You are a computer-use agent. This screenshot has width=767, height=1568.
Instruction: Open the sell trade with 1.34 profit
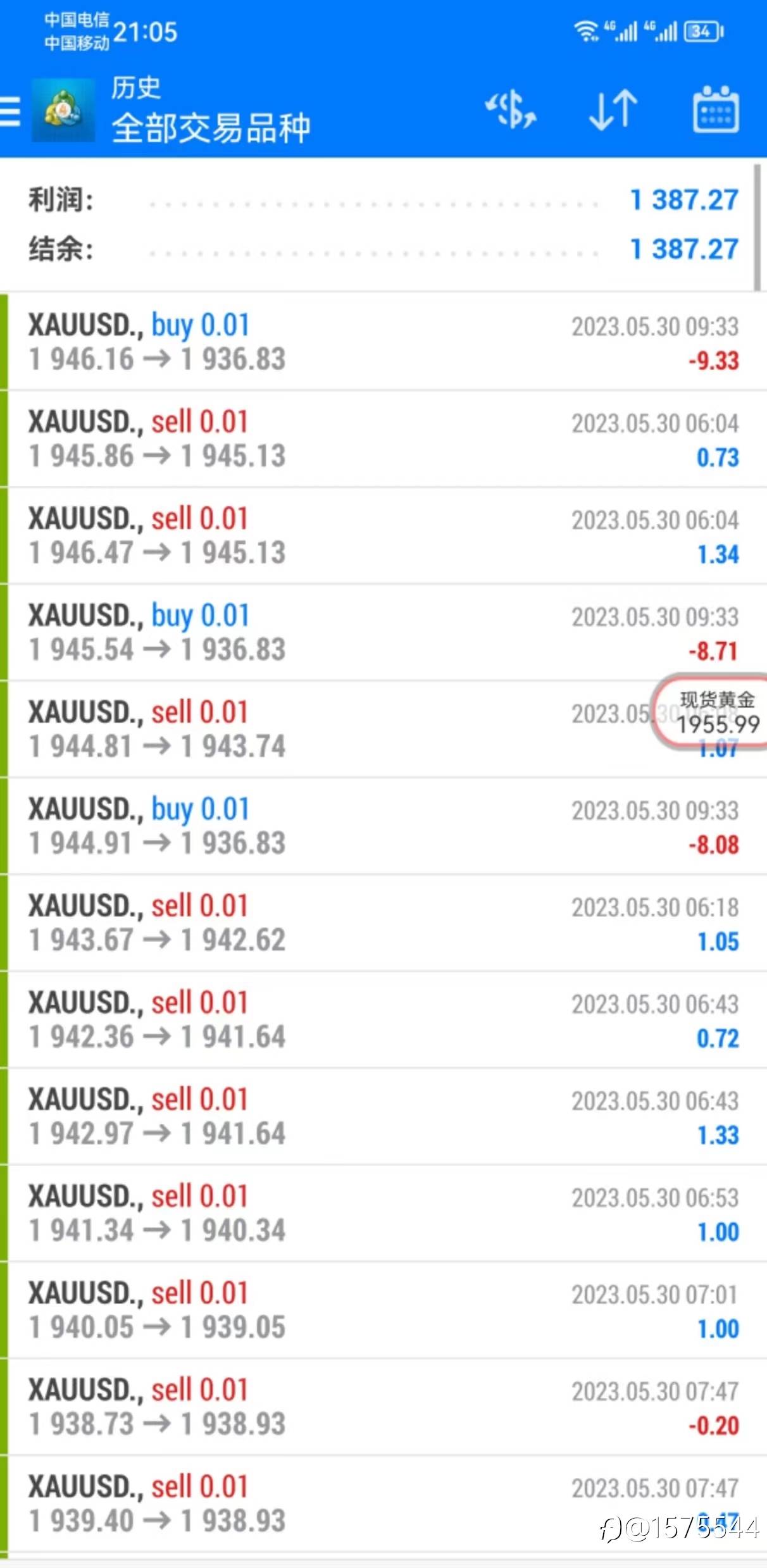(x=383, y=535)
